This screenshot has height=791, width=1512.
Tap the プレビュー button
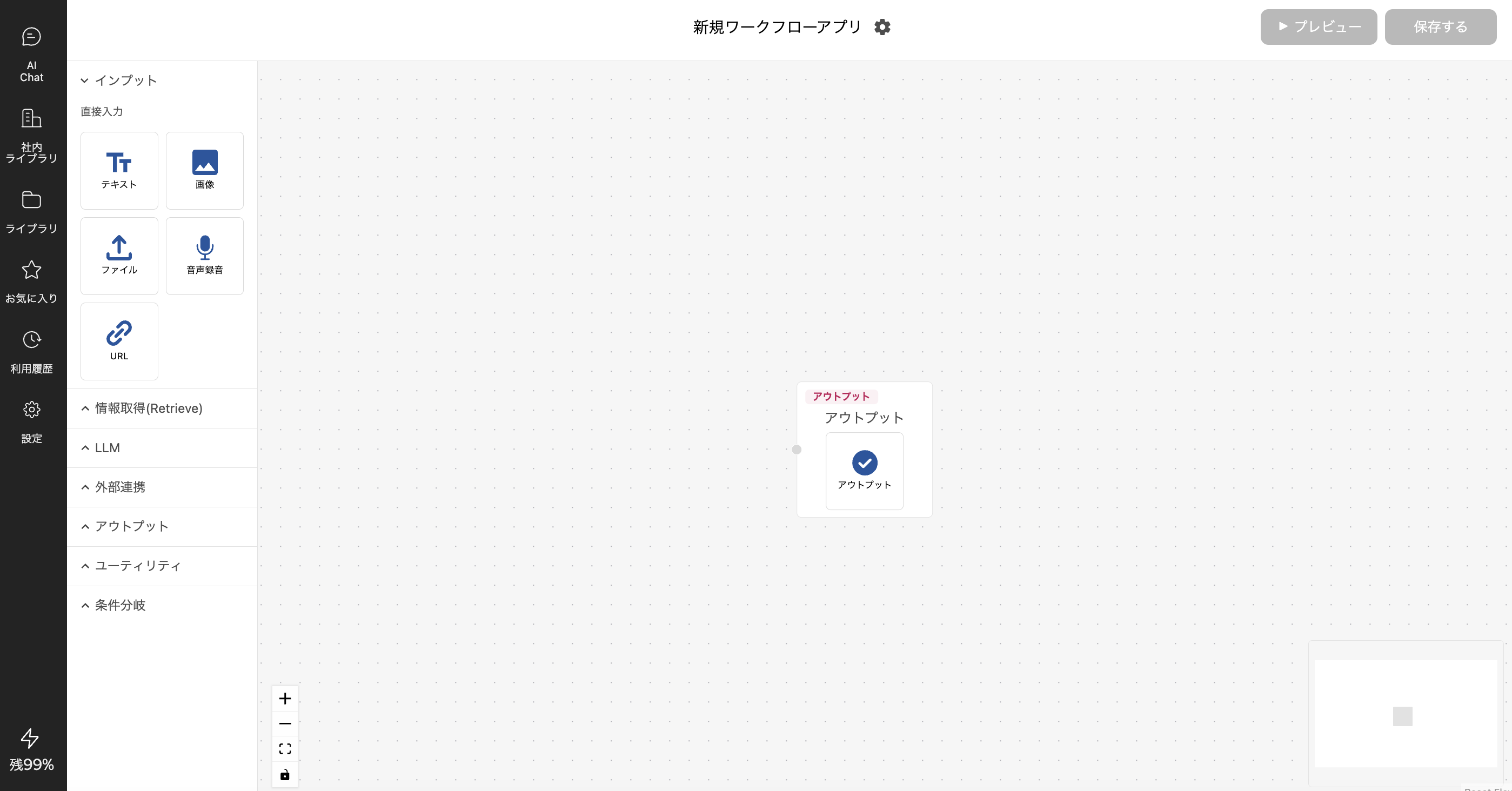1319,27
